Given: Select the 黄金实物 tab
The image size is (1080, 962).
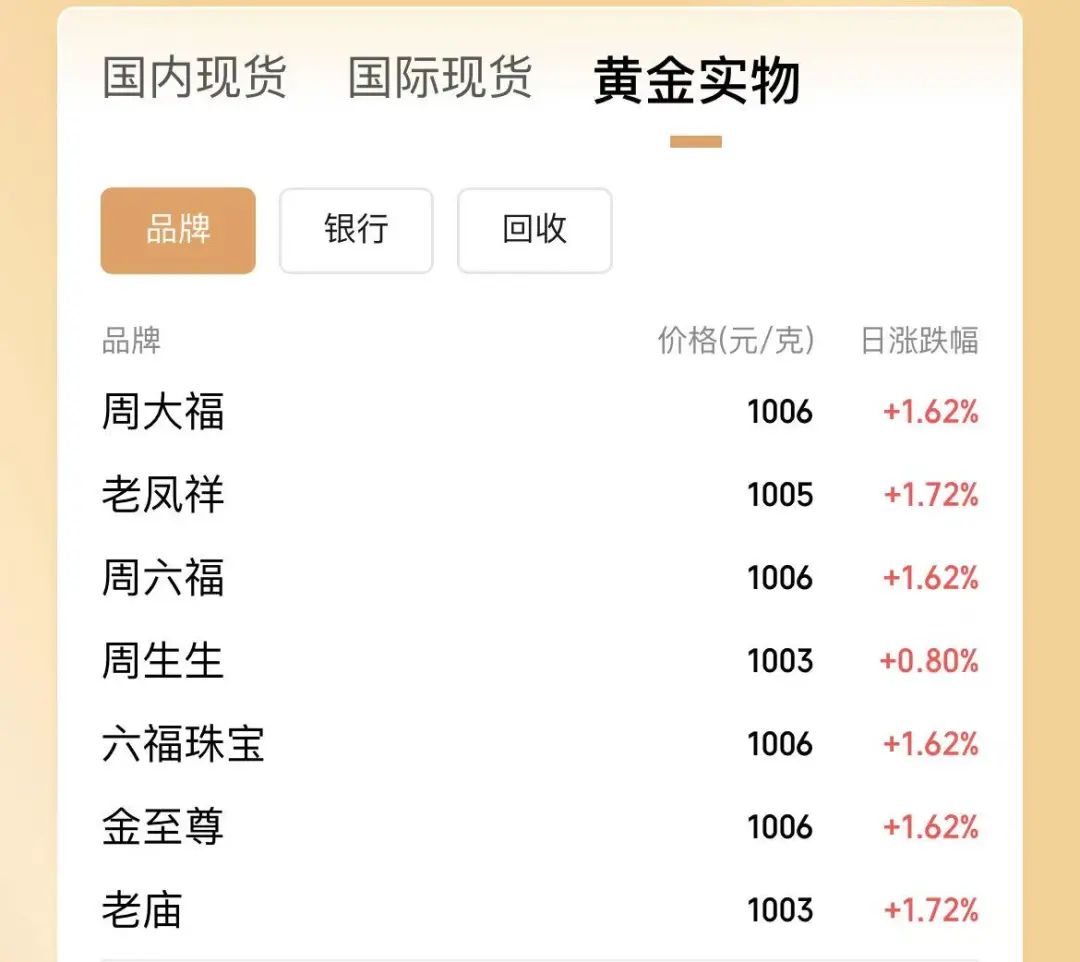Looking at the screenshot, I should point(696,81).
